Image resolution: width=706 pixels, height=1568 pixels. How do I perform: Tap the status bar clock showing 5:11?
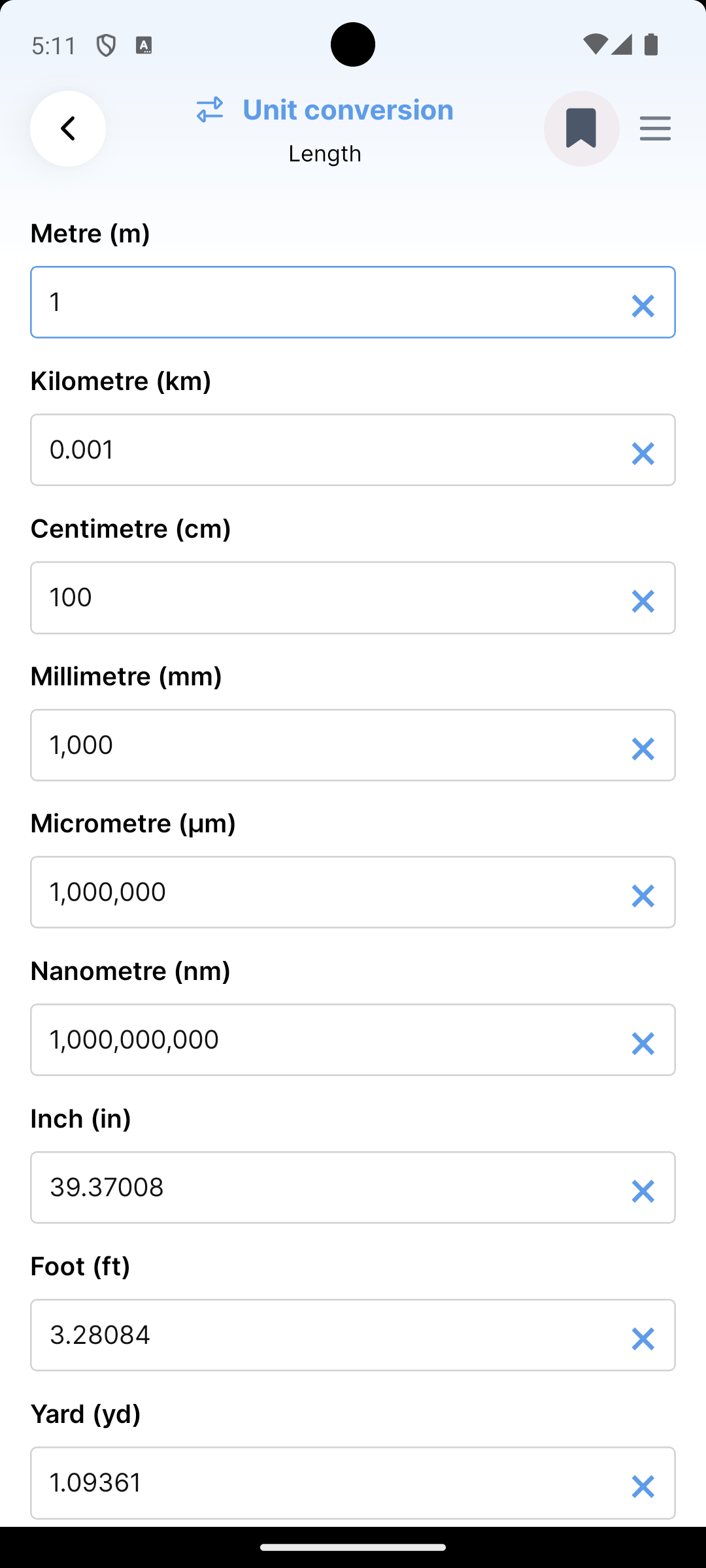[52, 44]
